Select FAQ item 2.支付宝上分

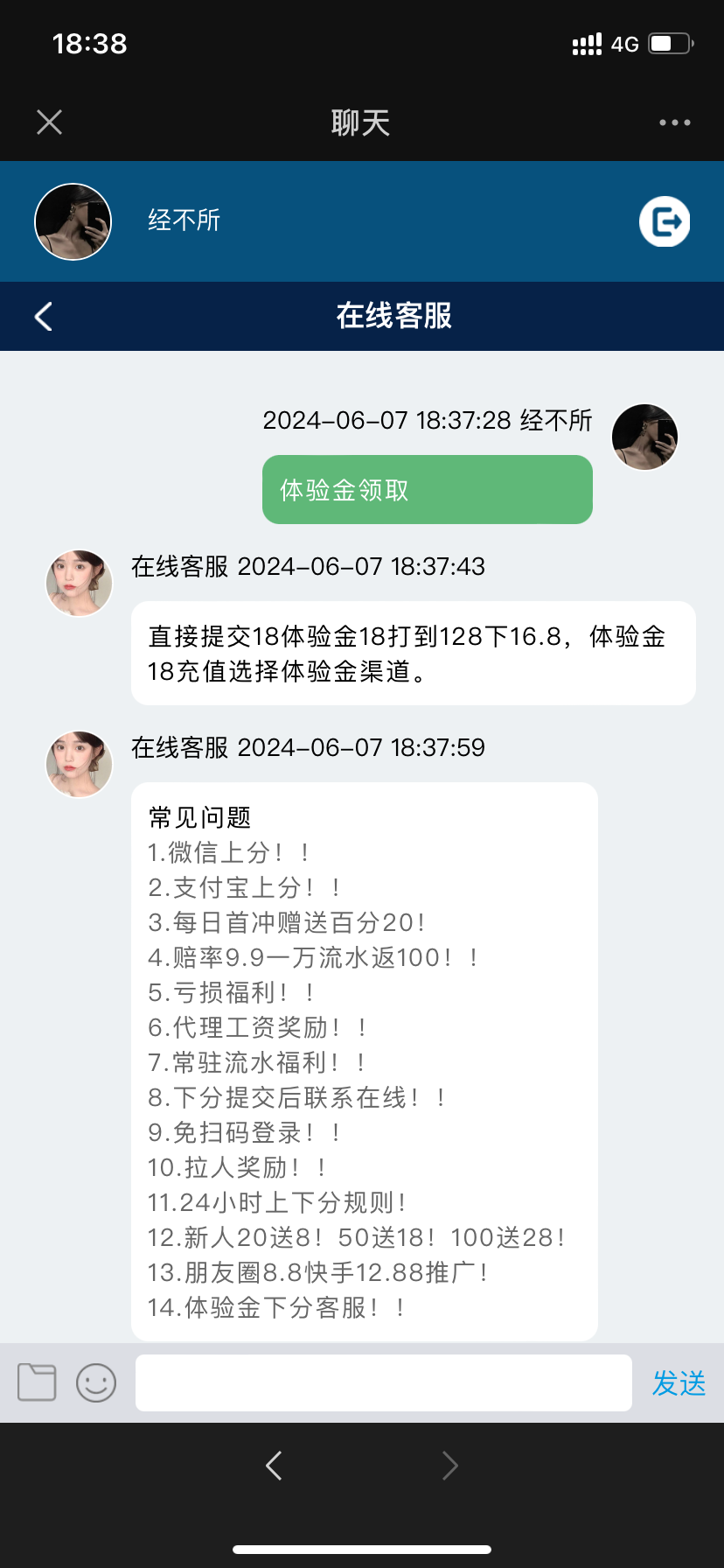[x=243, y=887]
